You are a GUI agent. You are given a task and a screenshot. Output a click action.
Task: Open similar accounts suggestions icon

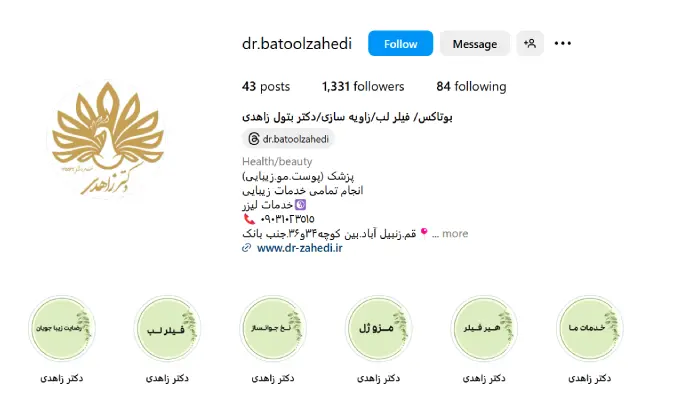coord(530,44)
